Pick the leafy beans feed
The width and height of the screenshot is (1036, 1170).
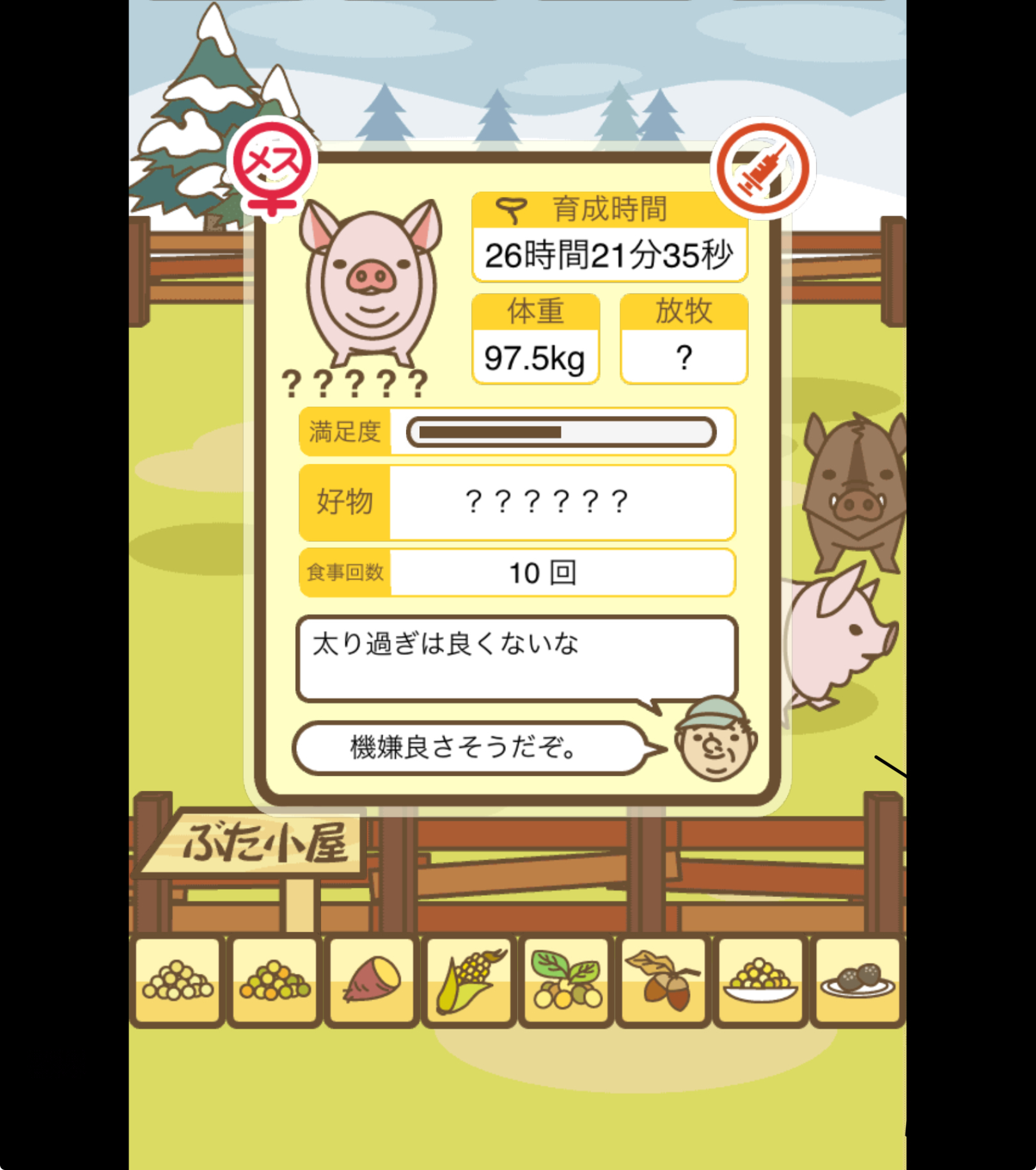[567, 981]
